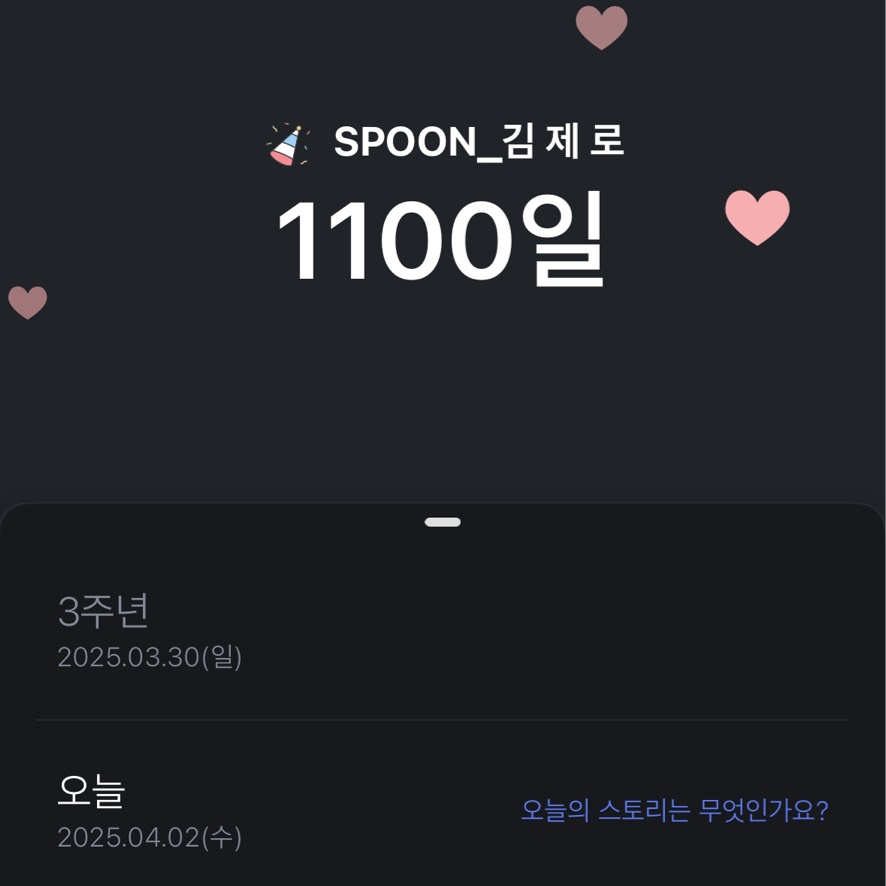Tap the '오늘의 스토리는 무엇인가요?' link
The width and height of the screenshot is (886, 886).
pyautogui.click(x=674, y=810)
